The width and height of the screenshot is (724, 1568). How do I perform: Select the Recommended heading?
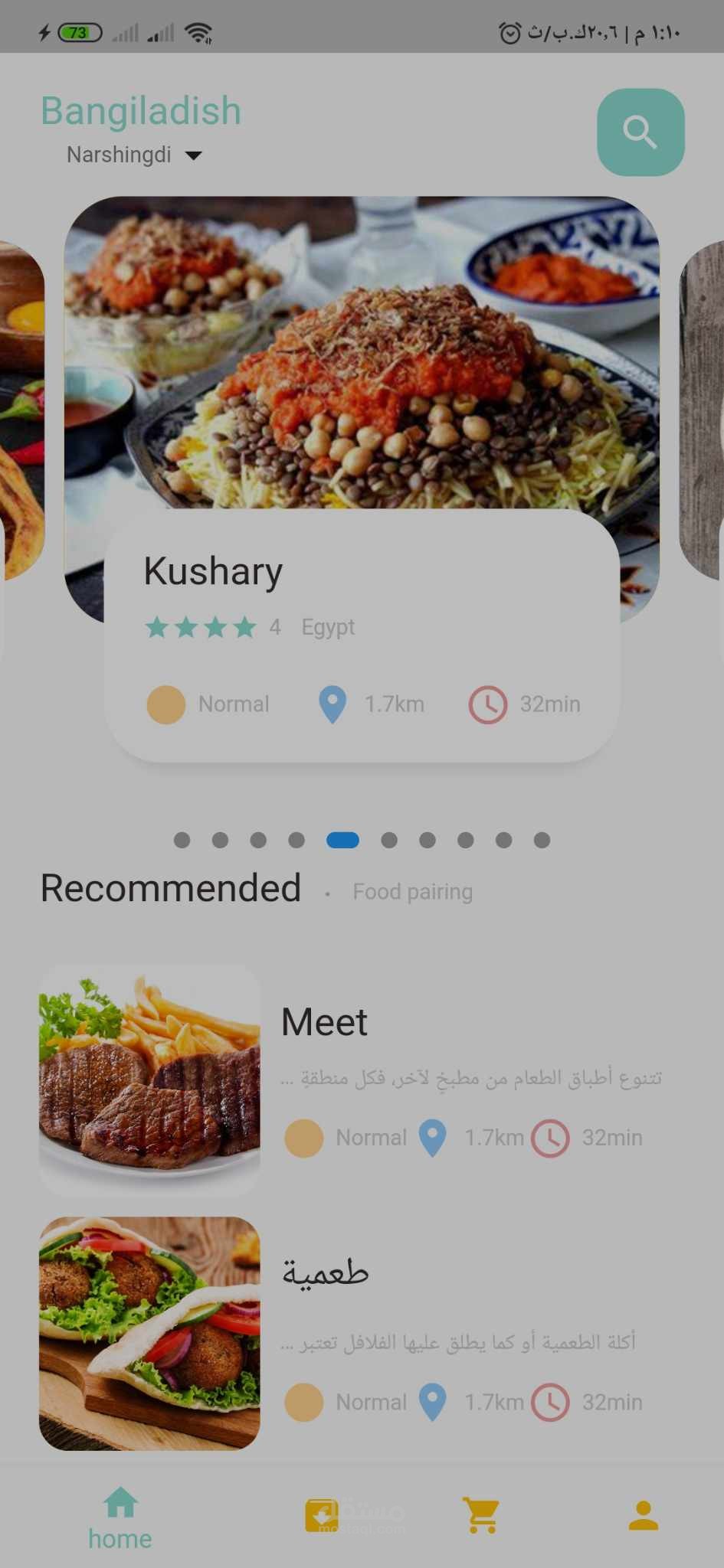pyautogui.click(x=170, y=887)
